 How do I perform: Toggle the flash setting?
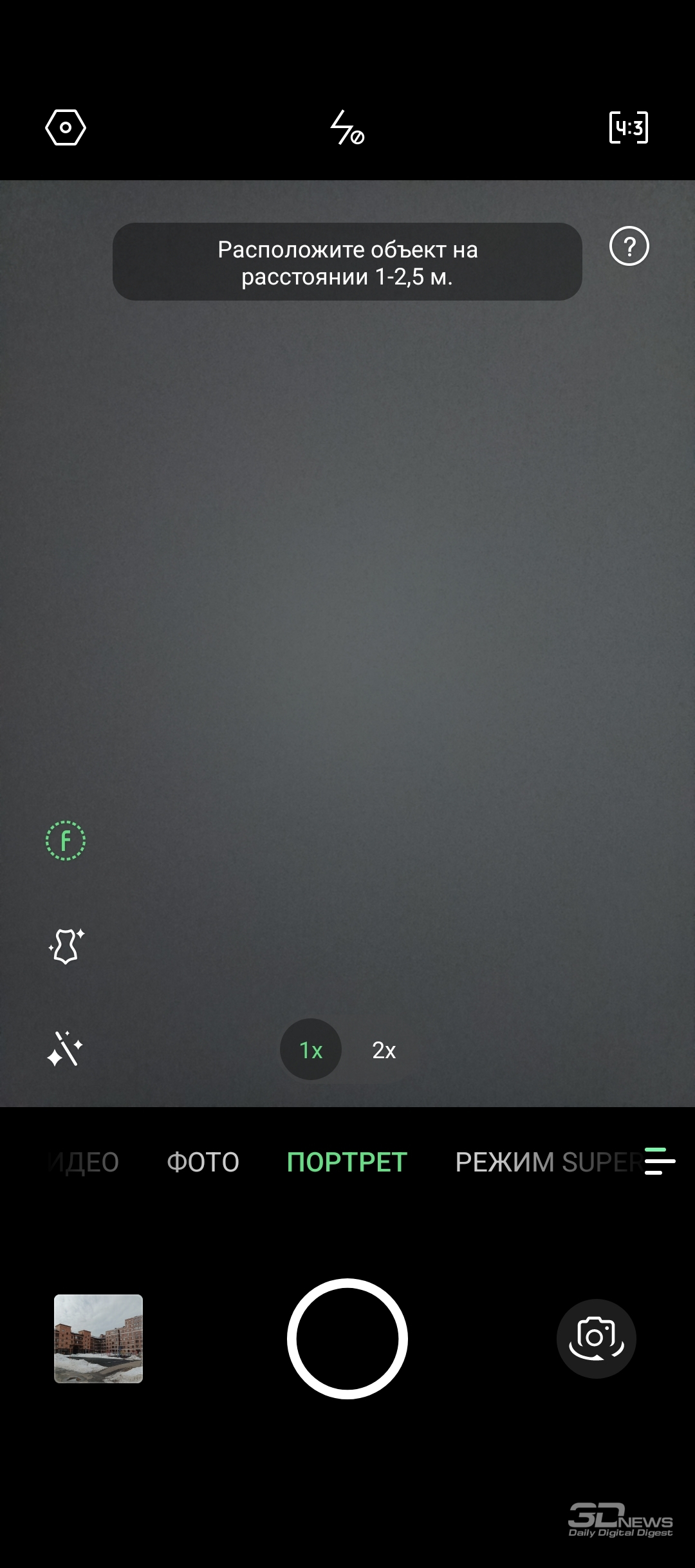click(347, 127)
